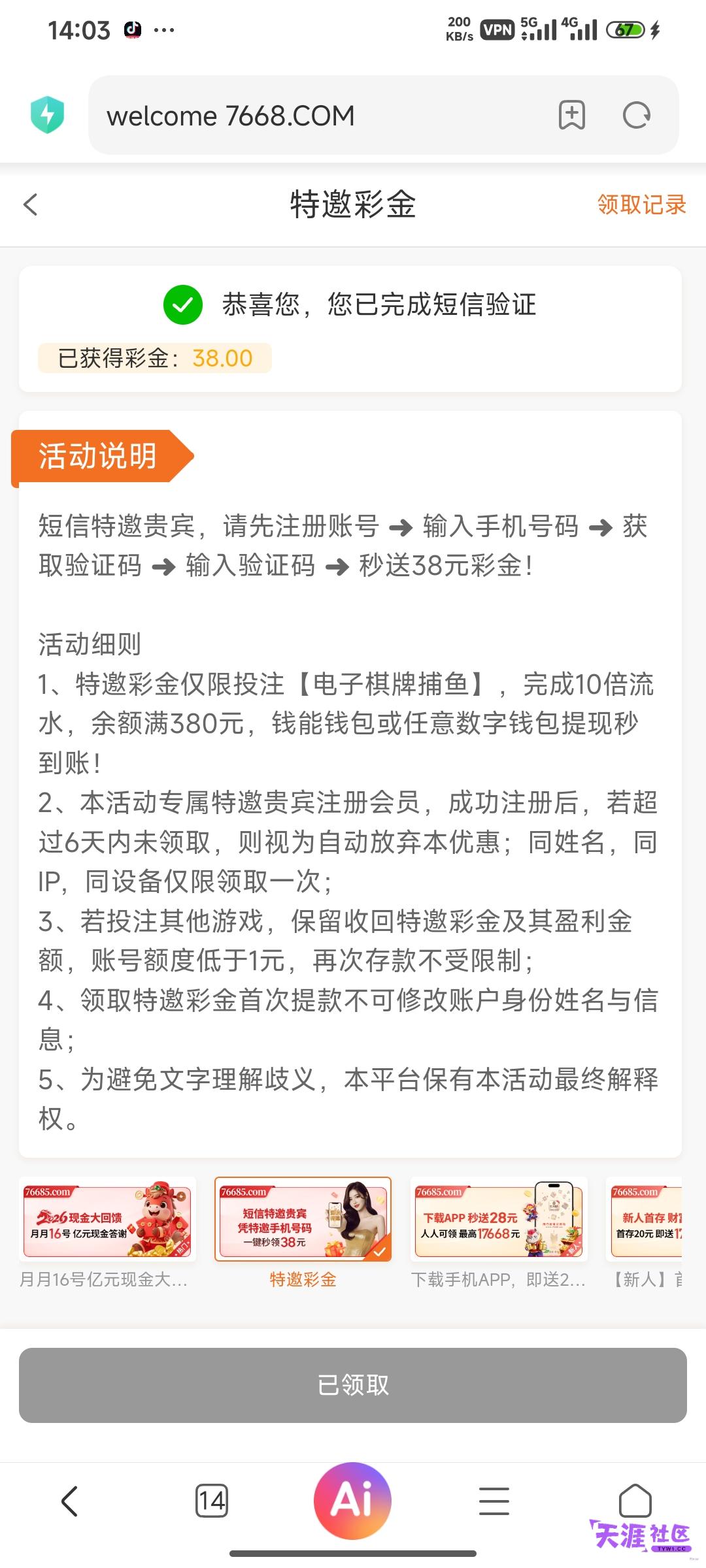The image size is (706, 1568).
Task: Launch the Ai assistant button
Action: pos(353,1501)
